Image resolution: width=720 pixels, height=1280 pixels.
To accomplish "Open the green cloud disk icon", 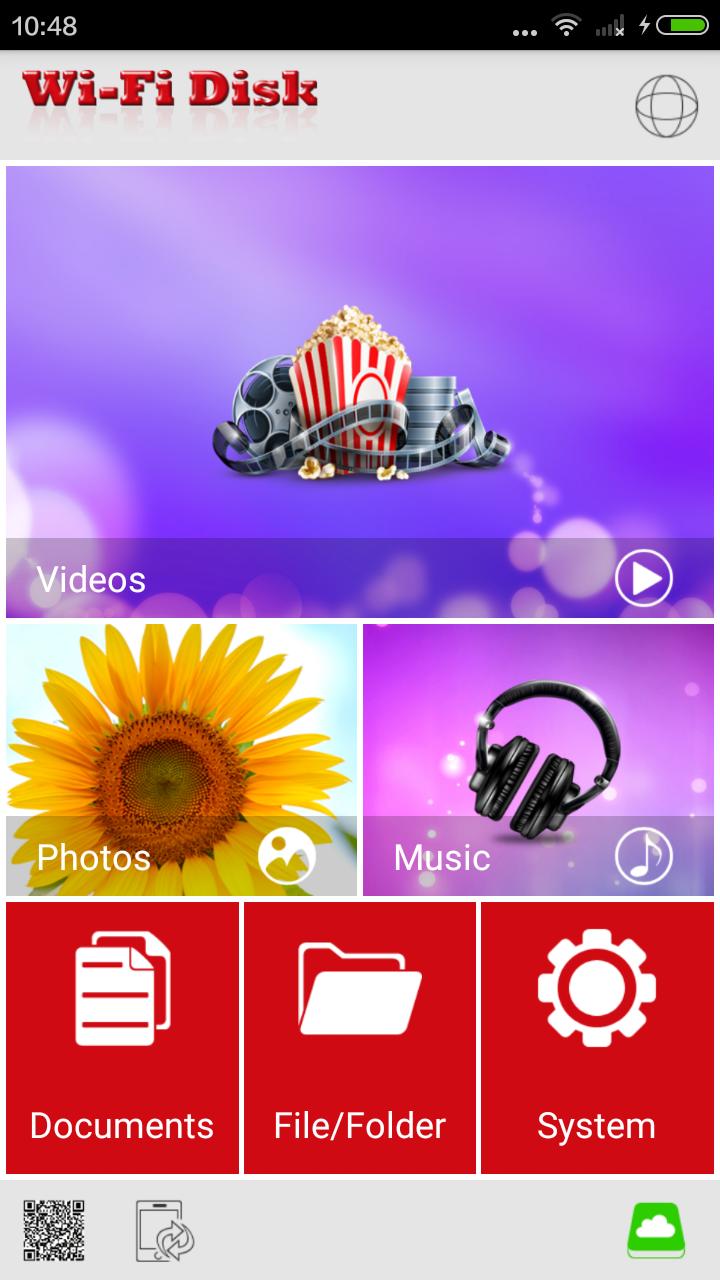I will (x=656, y=1230).
